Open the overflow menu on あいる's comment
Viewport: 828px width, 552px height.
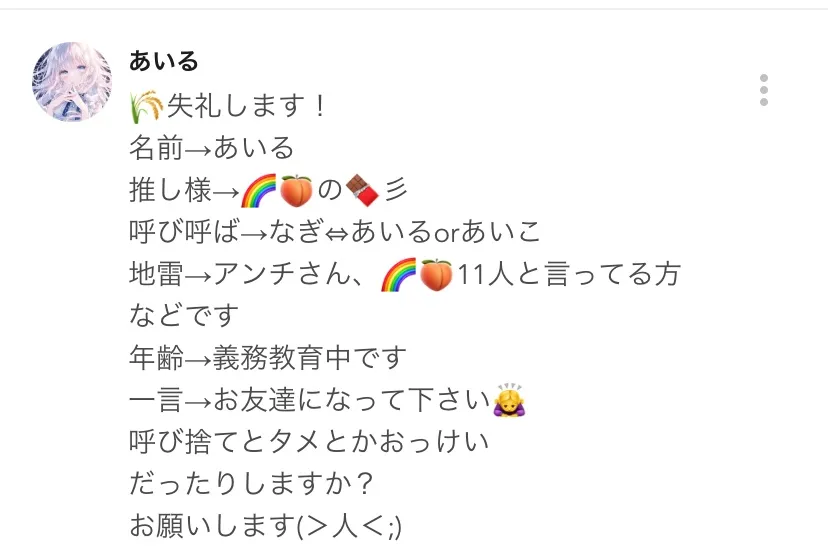(x=764, y=90)
